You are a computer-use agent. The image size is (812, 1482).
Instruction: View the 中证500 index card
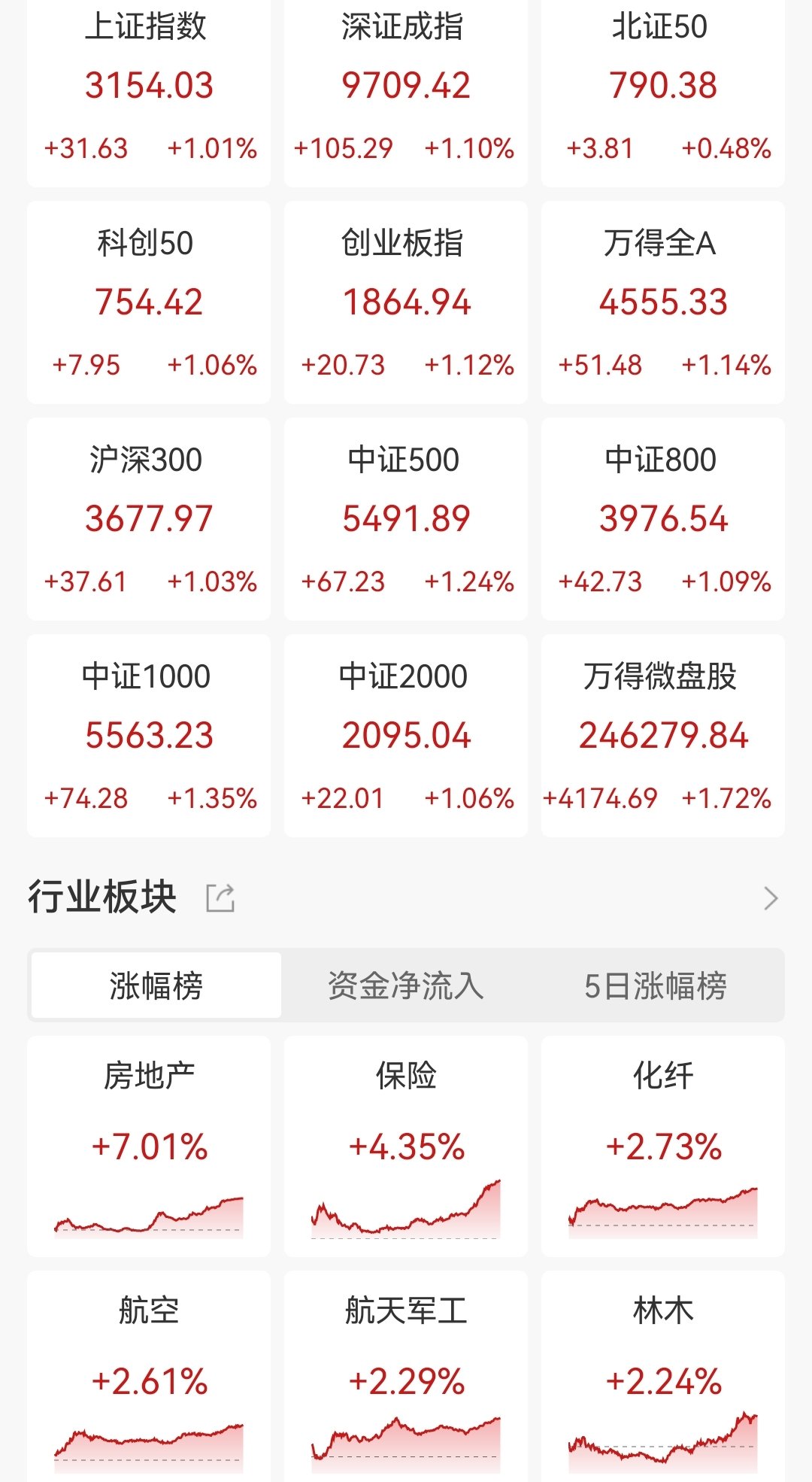pyautogui.click(x=406, y=519)
